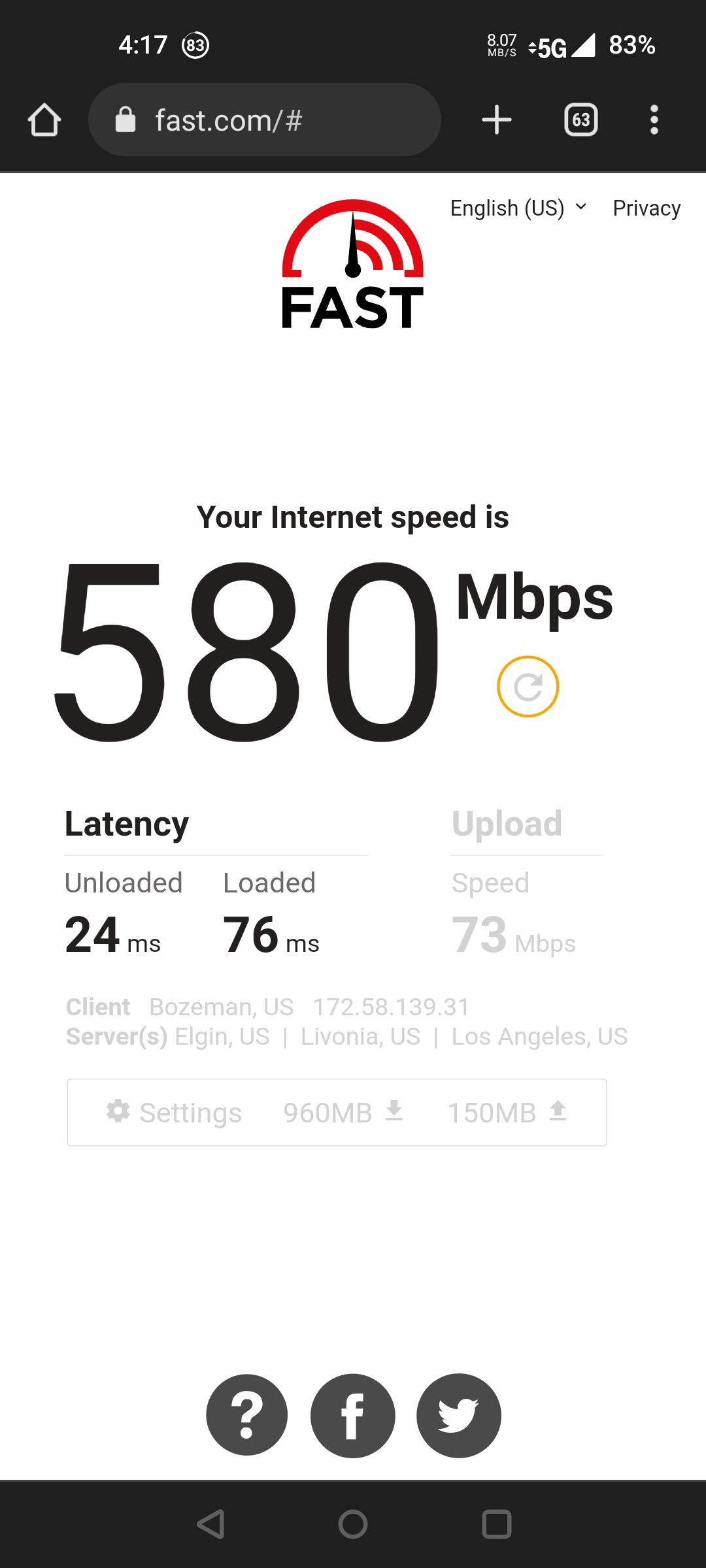
Task: Open the browser overflow menu
Action: pos(654,120)
